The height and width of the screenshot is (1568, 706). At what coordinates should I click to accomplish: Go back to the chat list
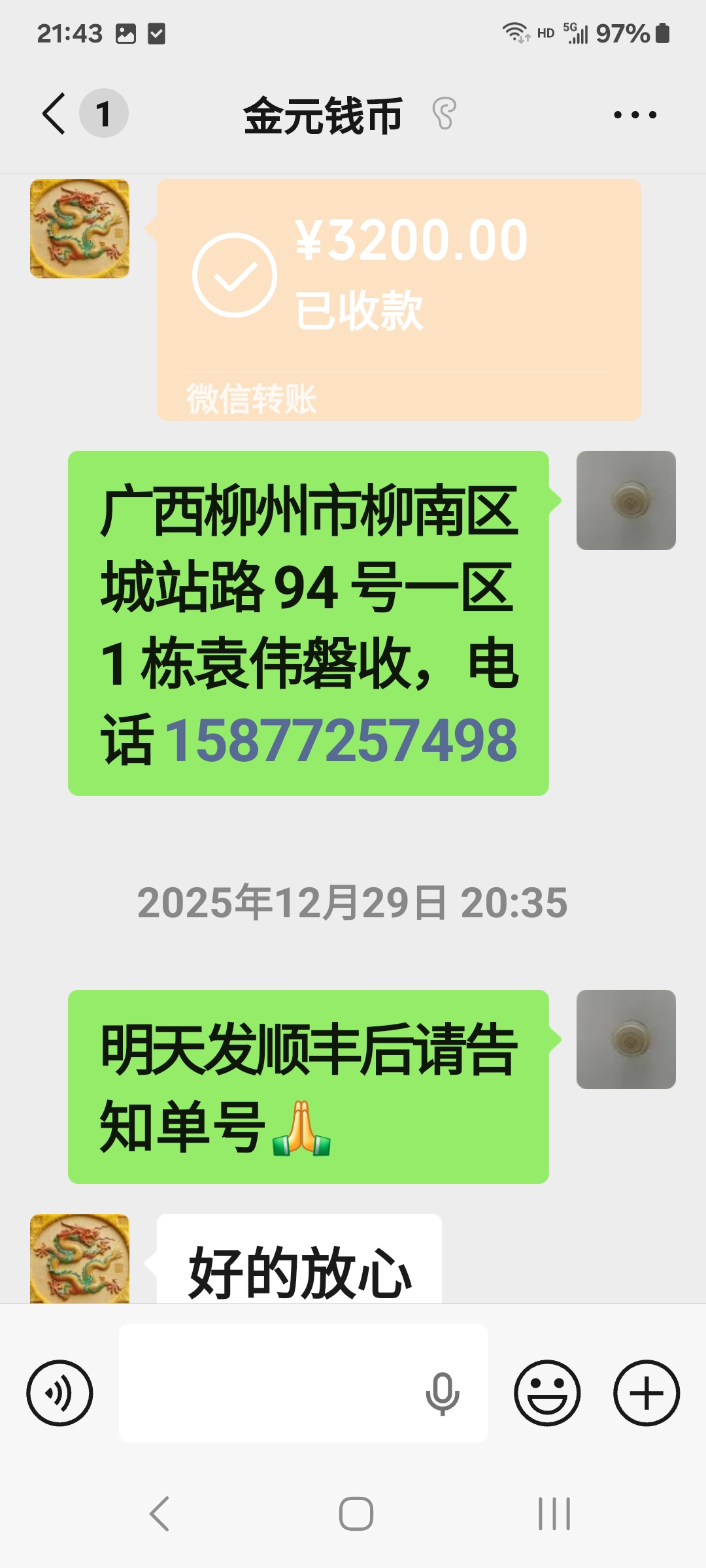(55, 114)
